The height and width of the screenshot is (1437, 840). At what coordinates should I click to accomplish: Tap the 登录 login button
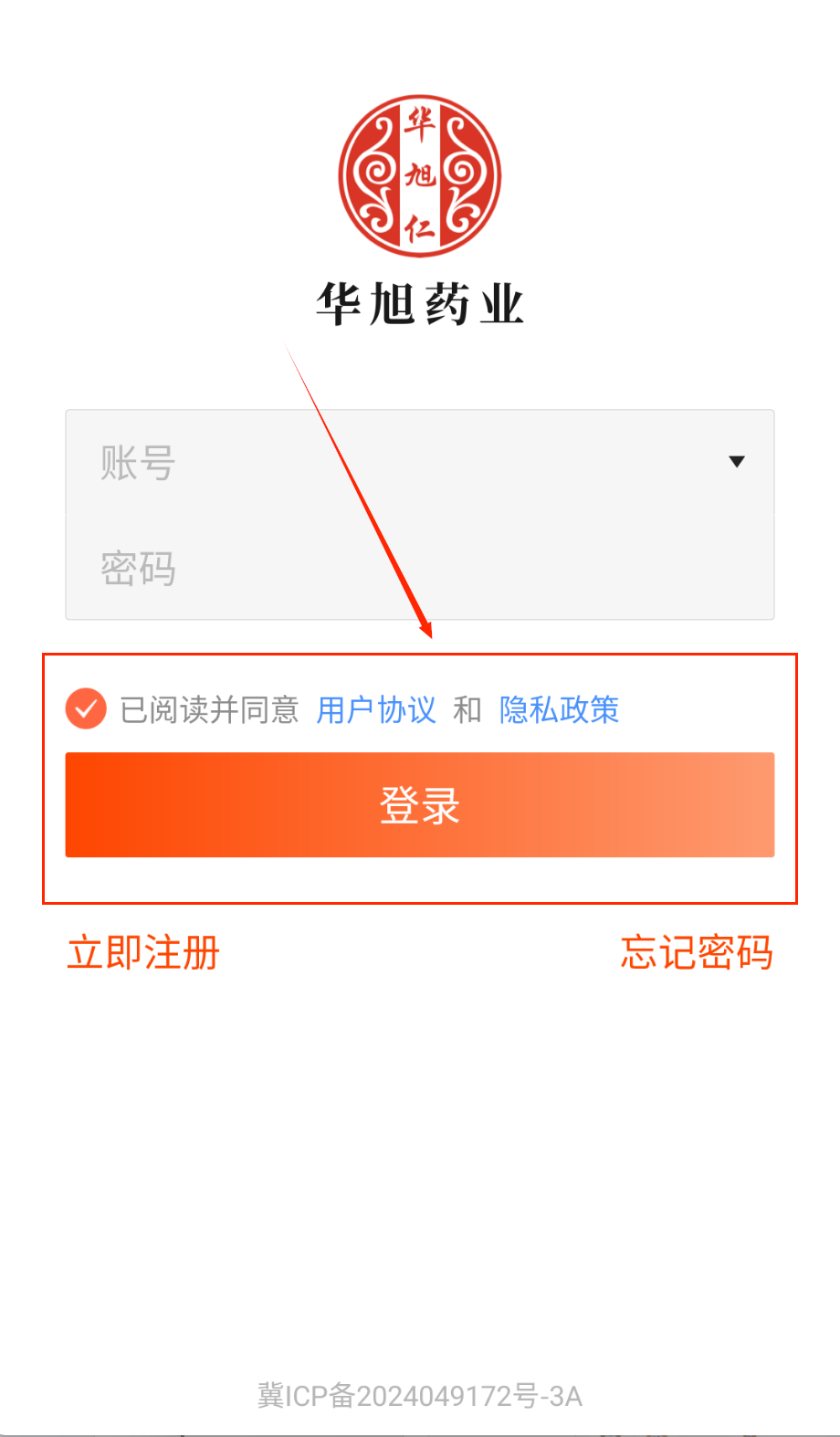(x=420, y=805)
